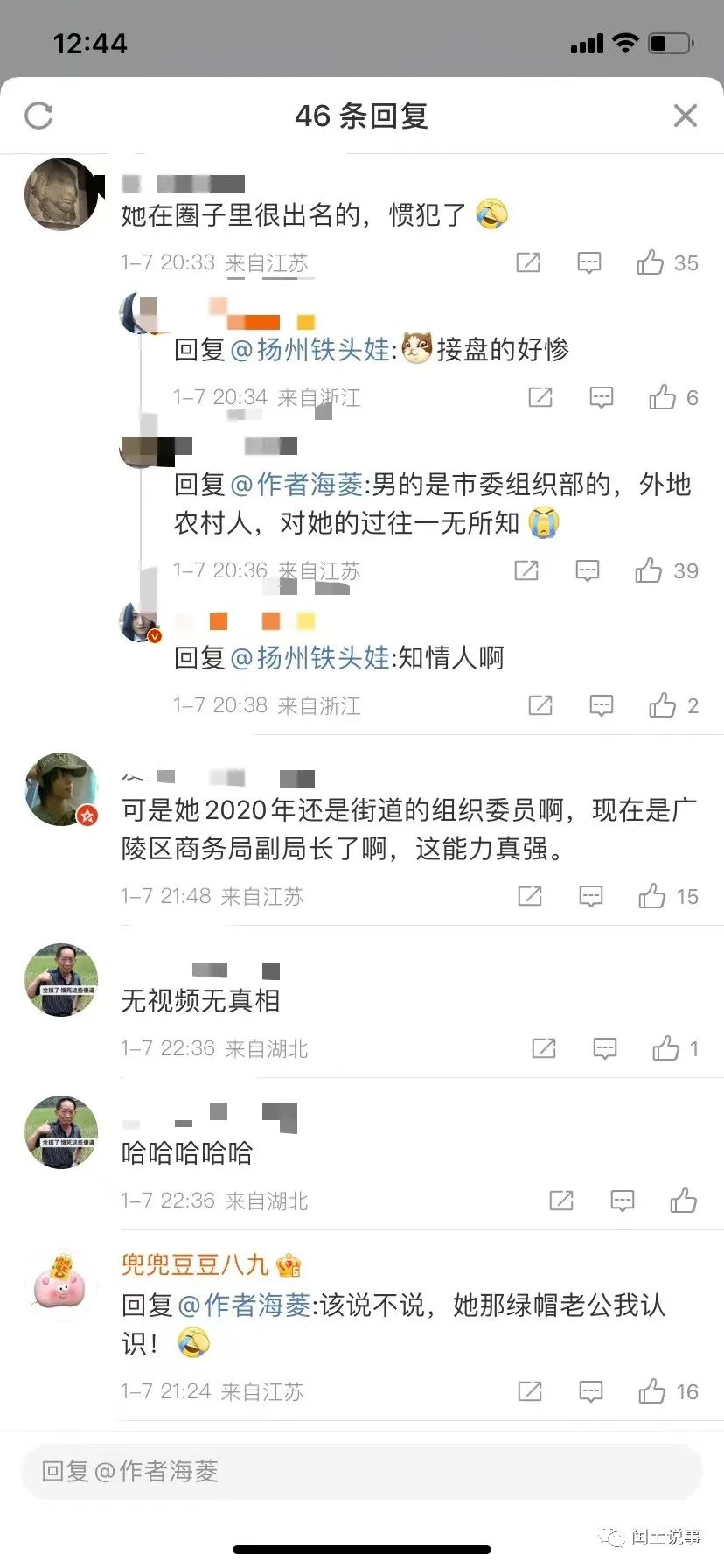Reply to the comment '接盘的好惨'
The image size is (724, 1568).
(x=602, y=397)
